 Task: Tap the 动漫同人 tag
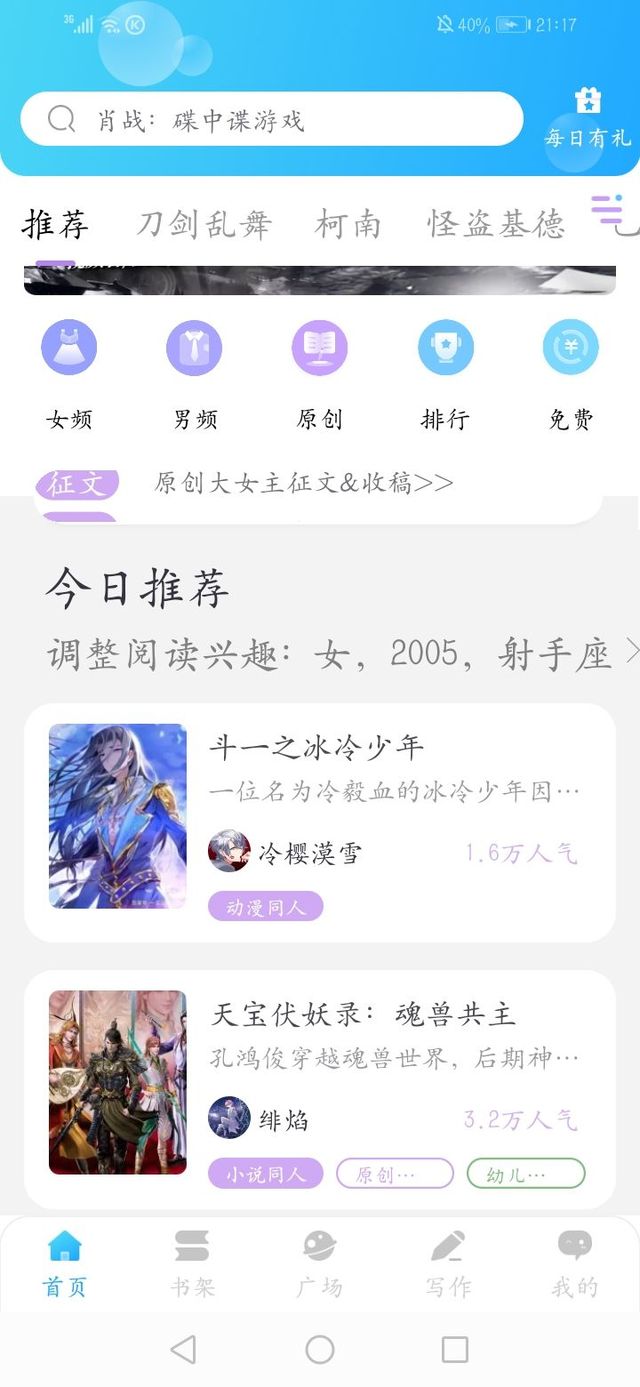click(265, 907)
